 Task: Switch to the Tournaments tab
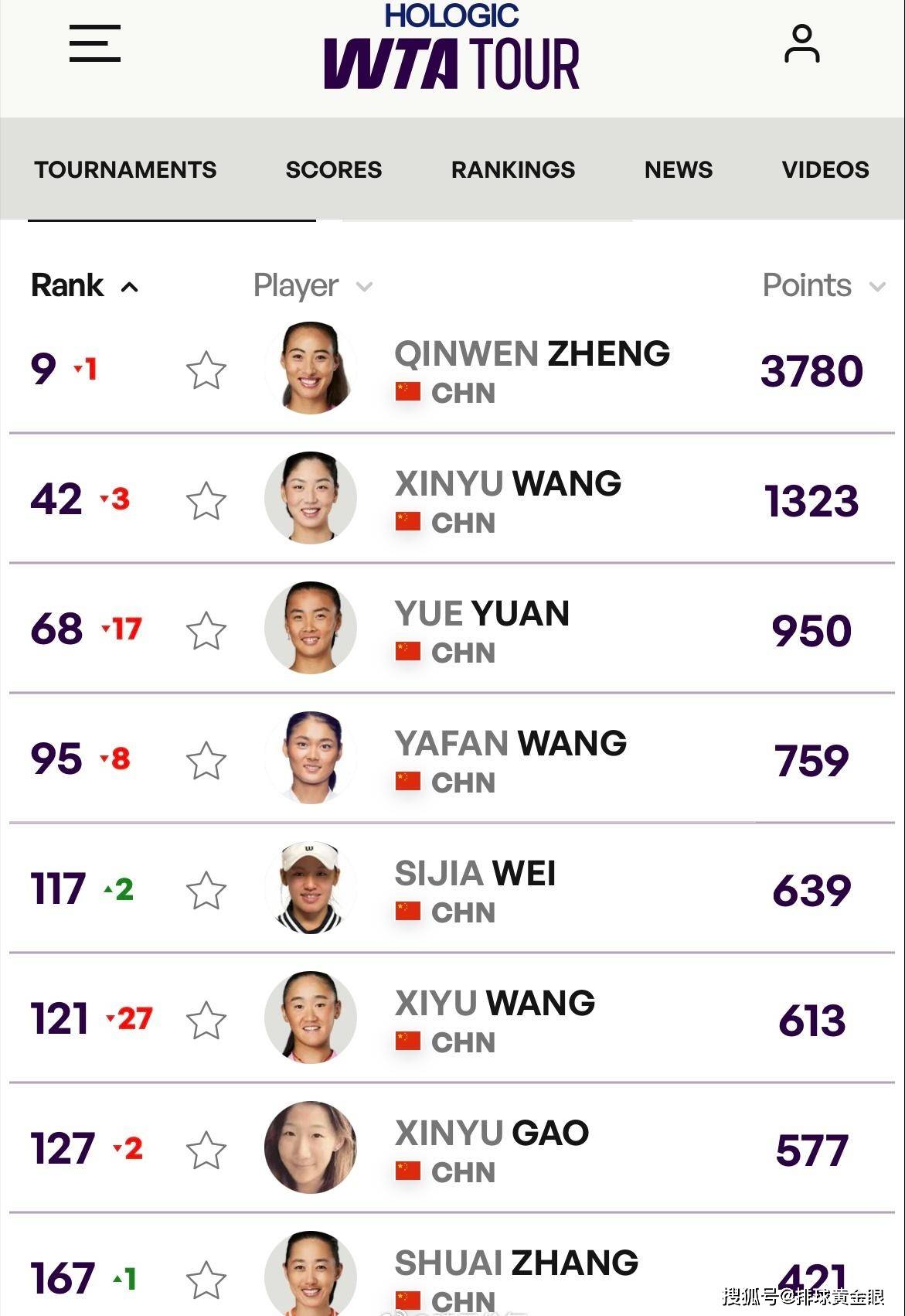[x=125, y=169]
